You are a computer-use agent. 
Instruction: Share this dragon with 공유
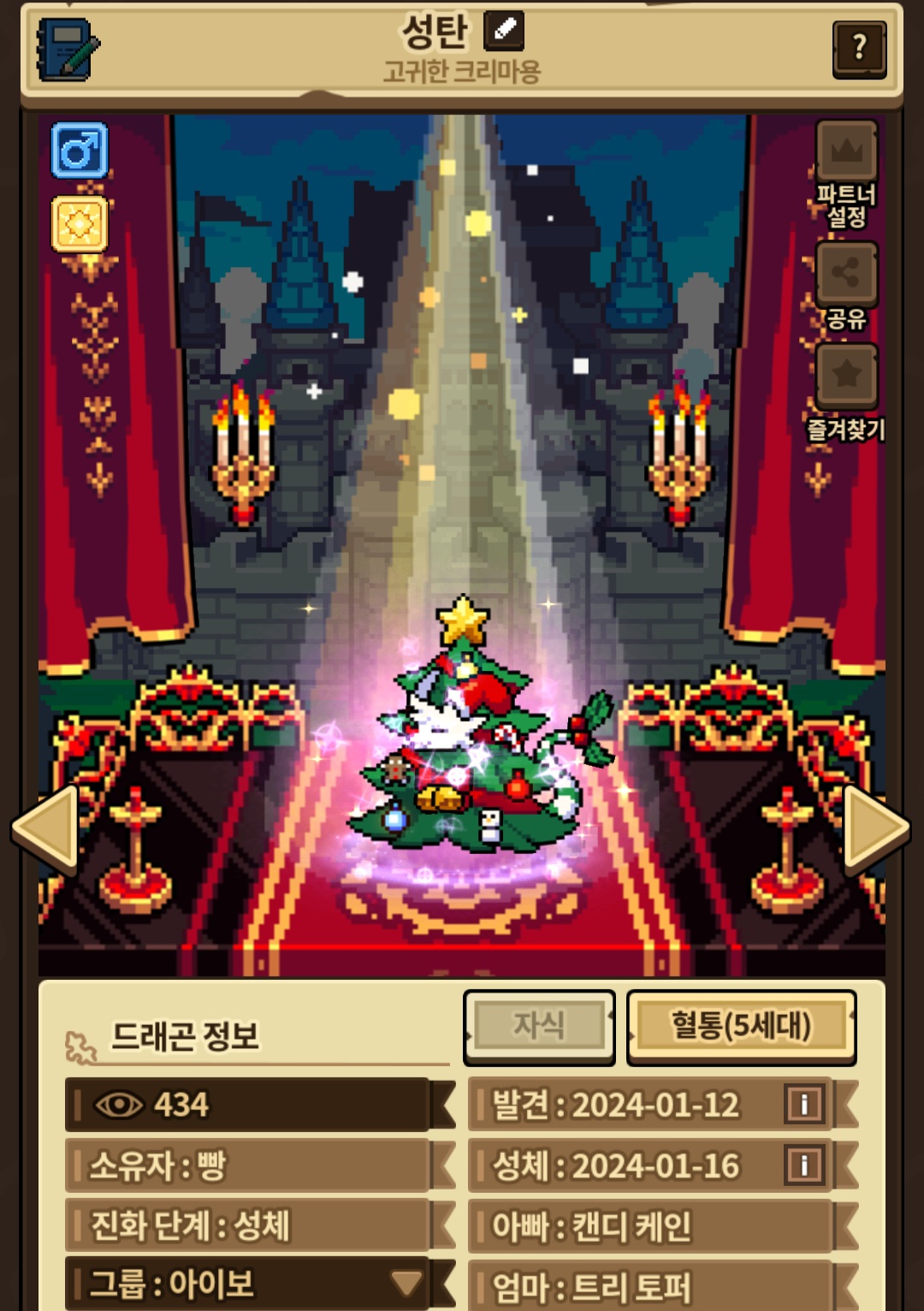pyautogui.click(x=846, y=274)
